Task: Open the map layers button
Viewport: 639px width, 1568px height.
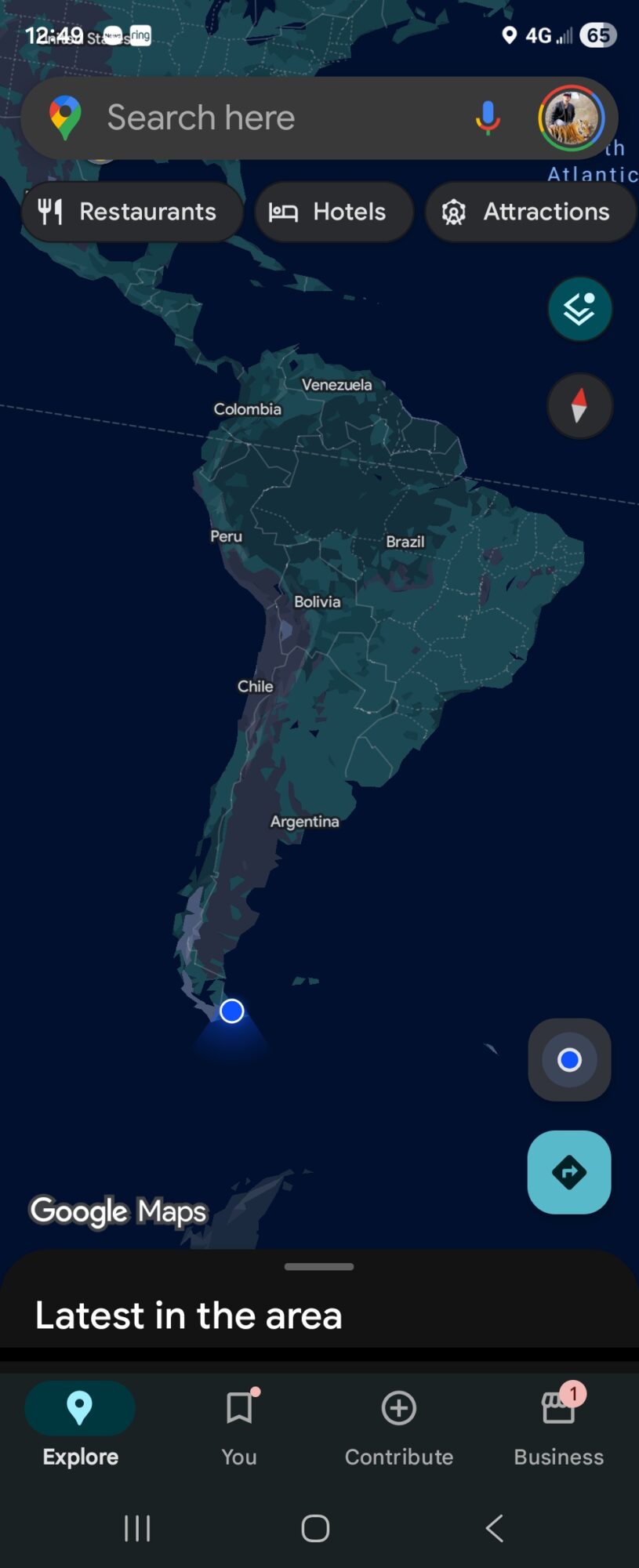Action: (579, 309)
